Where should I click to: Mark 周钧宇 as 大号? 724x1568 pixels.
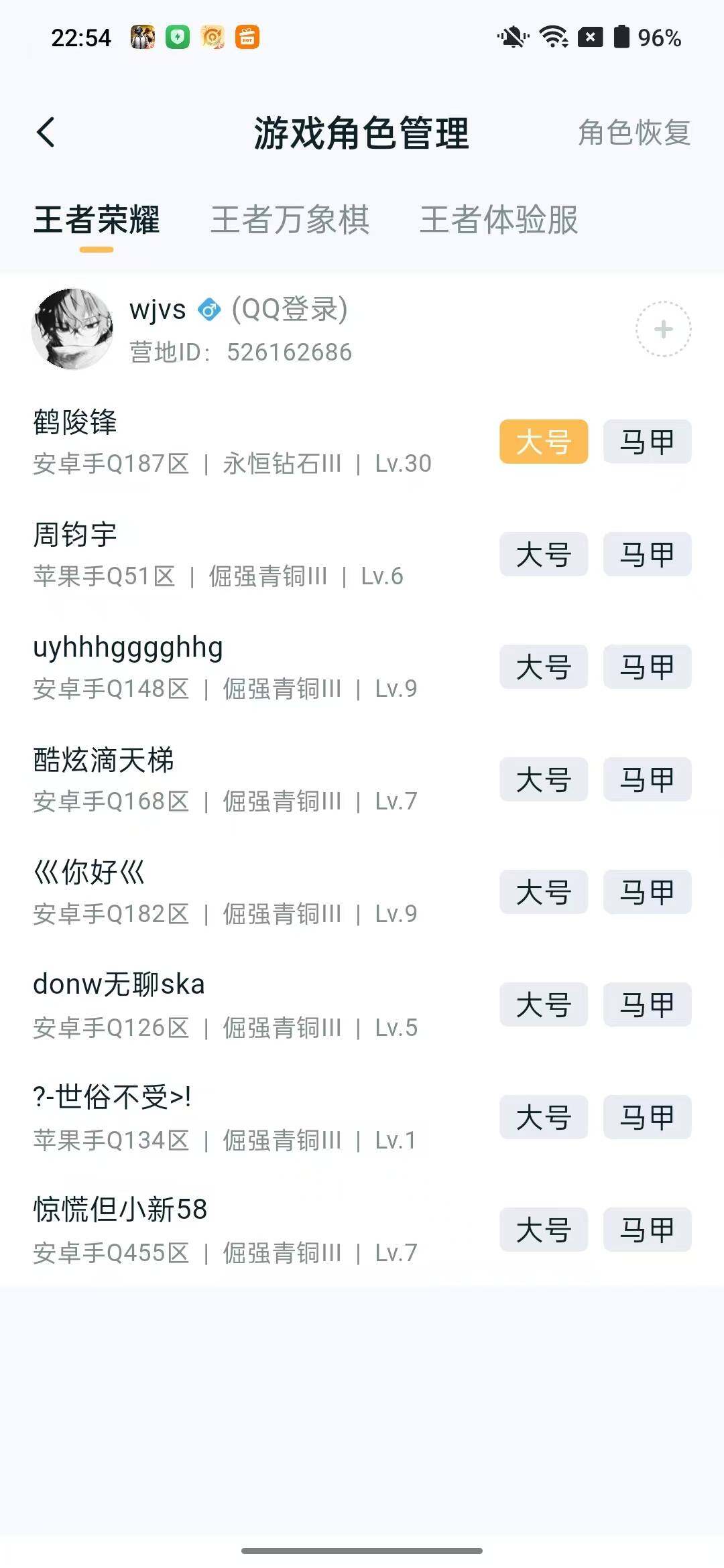[543, 554]
